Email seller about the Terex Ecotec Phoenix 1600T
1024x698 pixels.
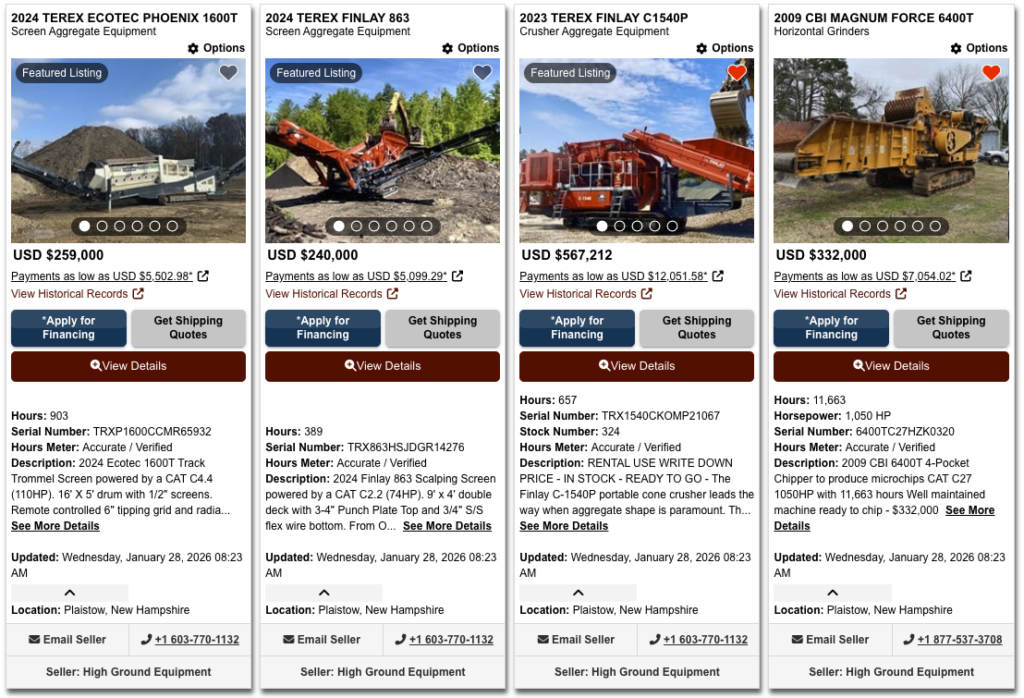pyautogui.click(x=67, y=640)
